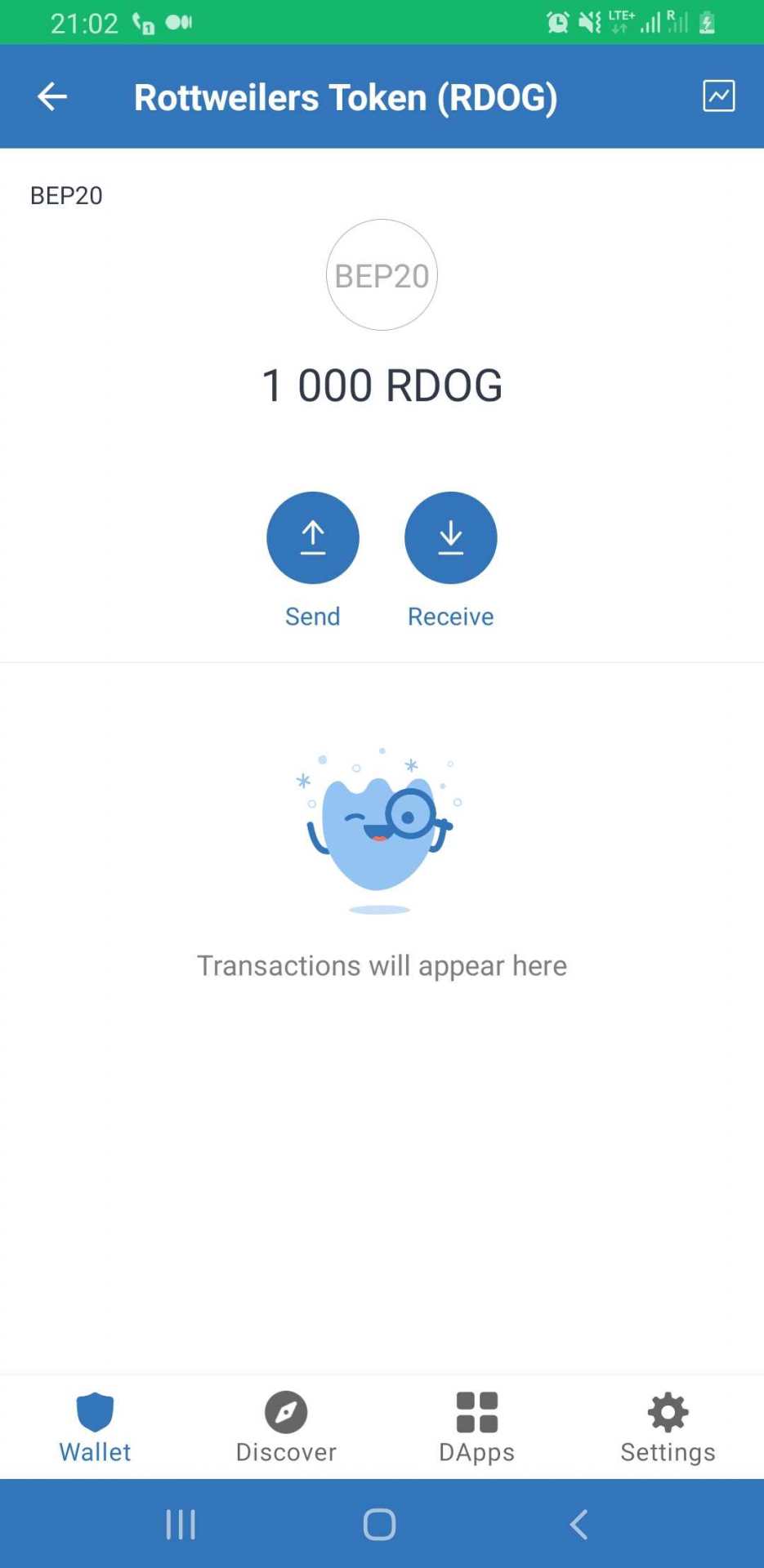Image resolution: width=764 pixels, height=1568 pixels.
Task: Go back using the header arrow
Action: [52, 96]
